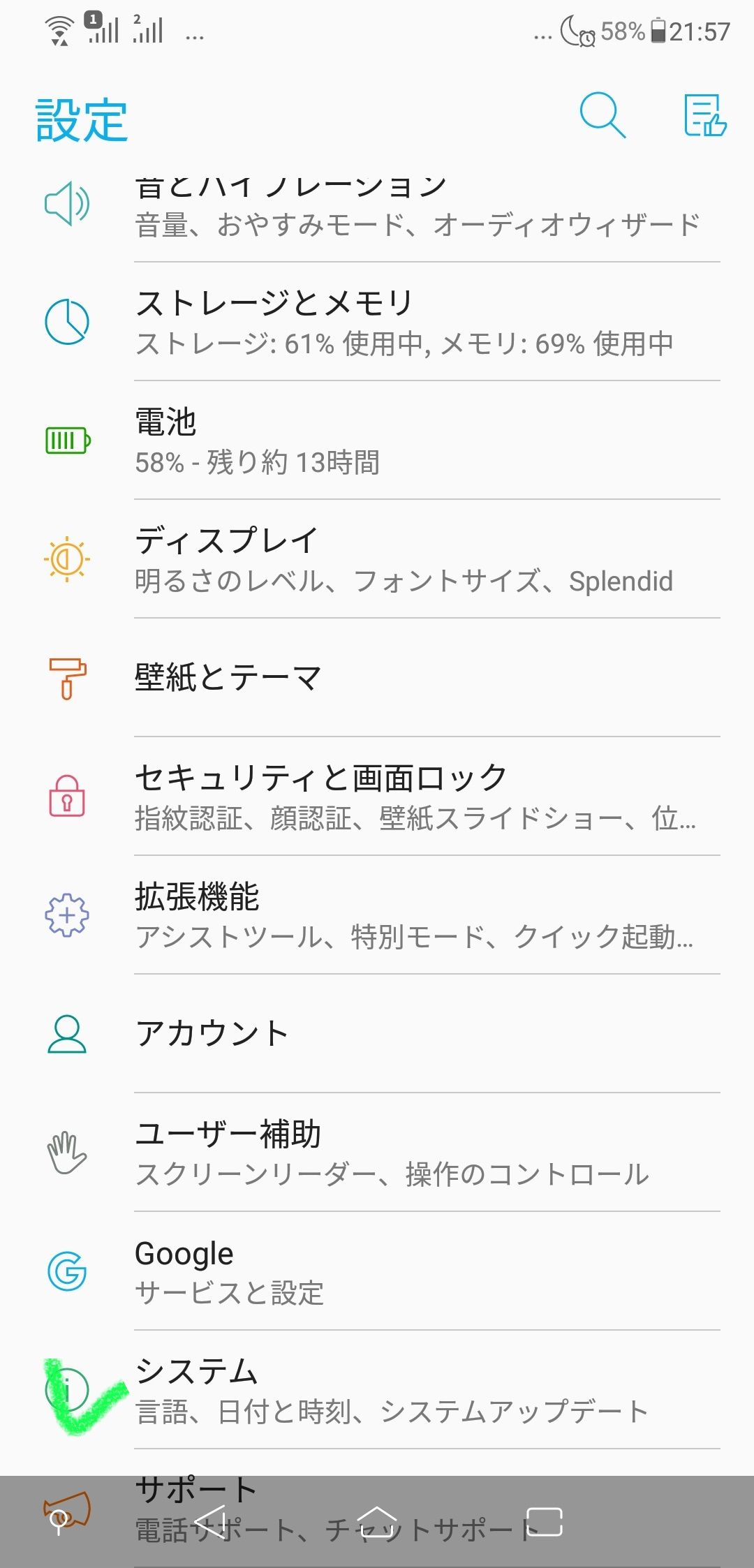Image resolution: width=754 pixels, height=1568 pixels.
Task: Open ストレージとメモリ settings
Action: [419, 323]
